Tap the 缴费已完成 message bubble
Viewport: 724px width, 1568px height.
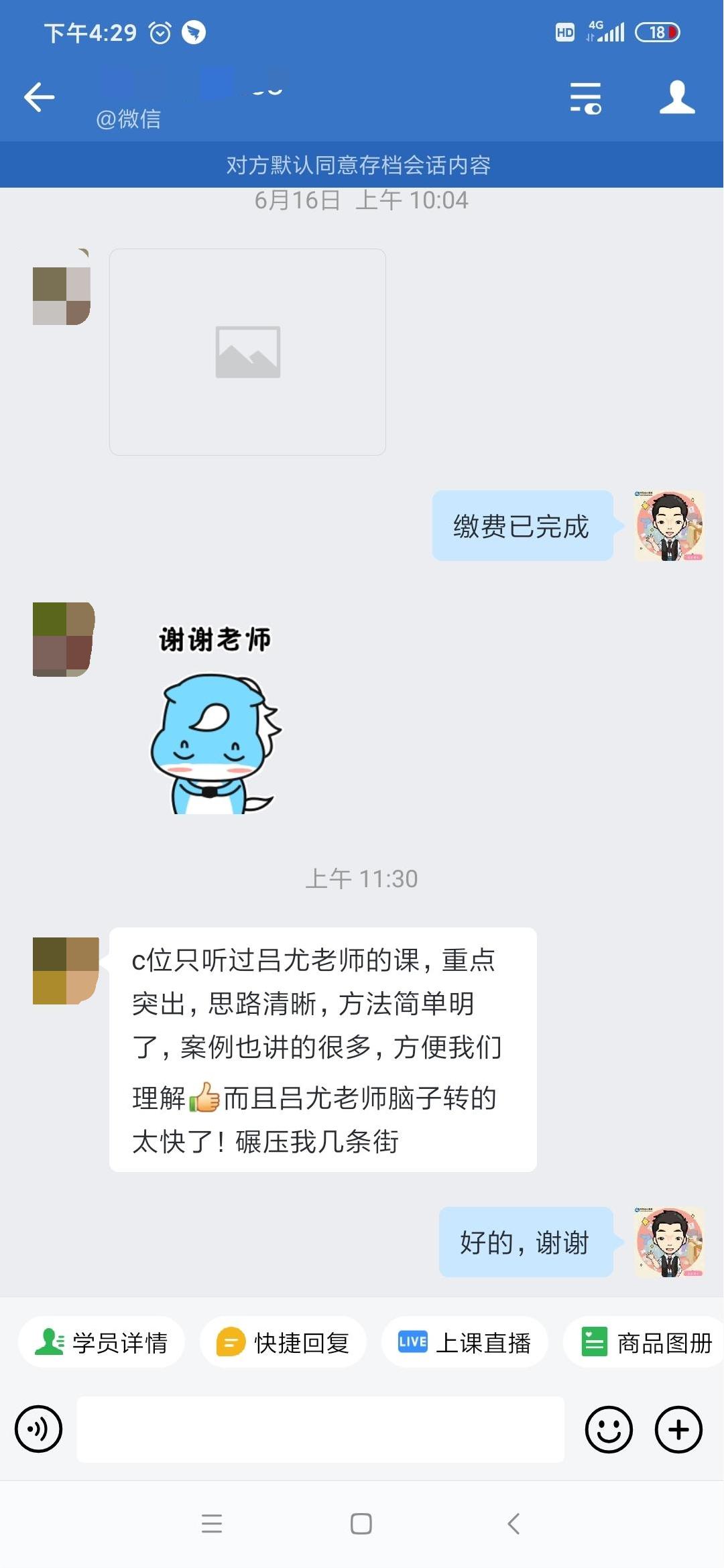[522, 527]
